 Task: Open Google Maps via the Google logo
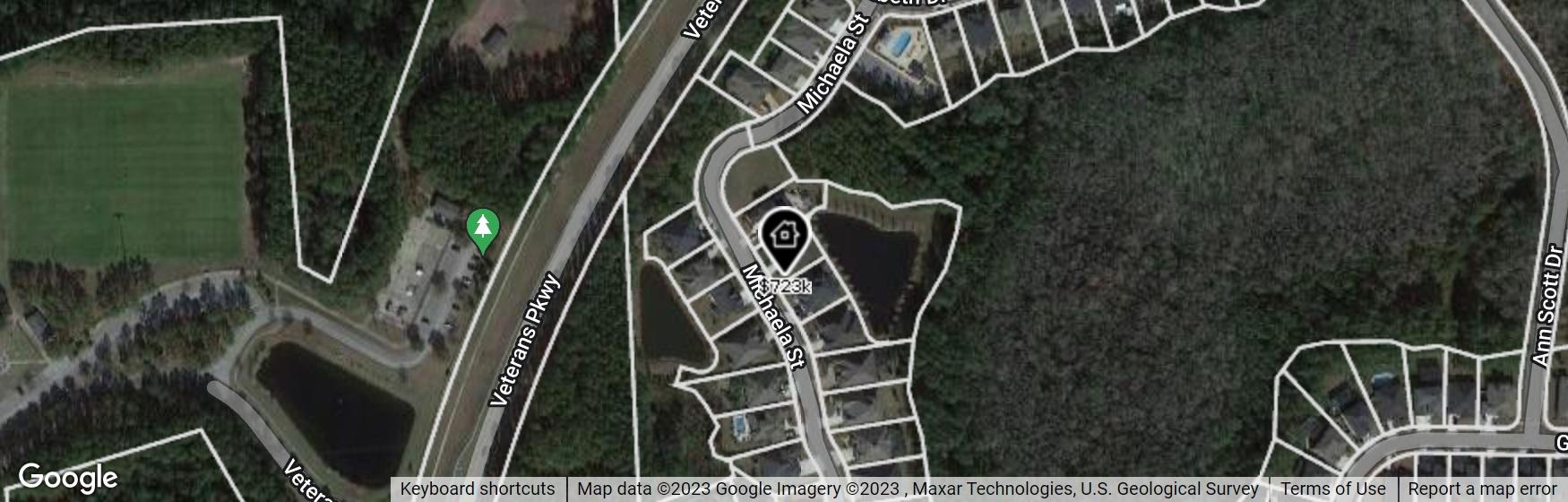point(68,479)
